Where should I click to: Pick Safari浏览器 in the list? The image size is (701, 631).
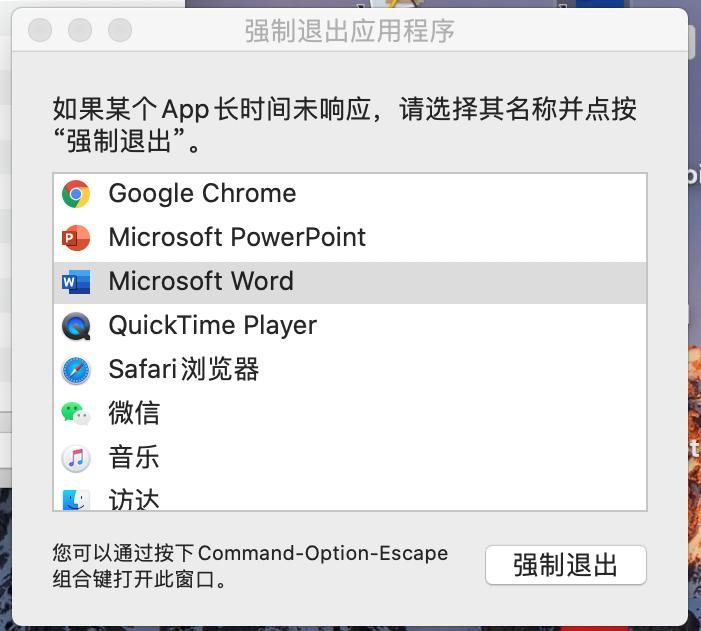[184, 369]
